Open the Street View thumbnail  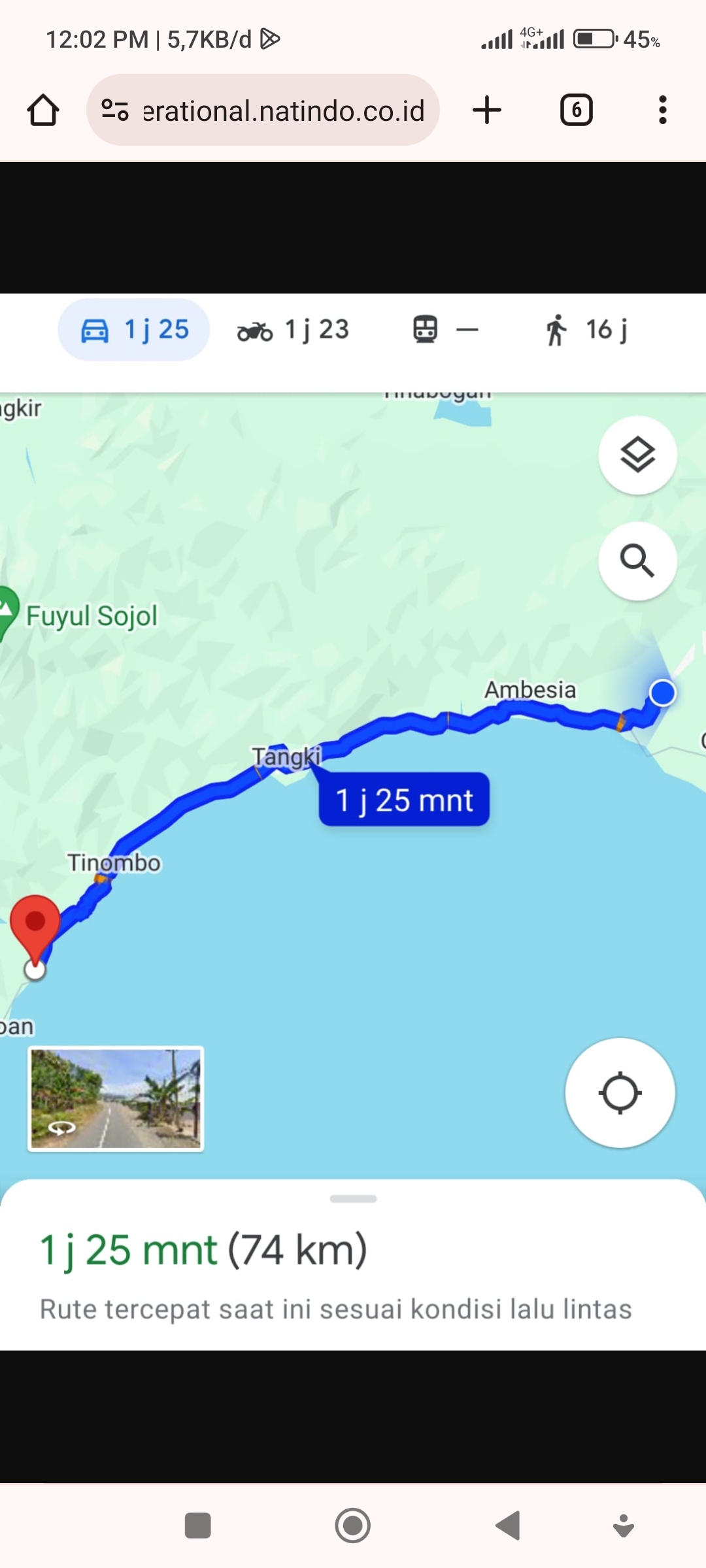[x=116, y=1098]
